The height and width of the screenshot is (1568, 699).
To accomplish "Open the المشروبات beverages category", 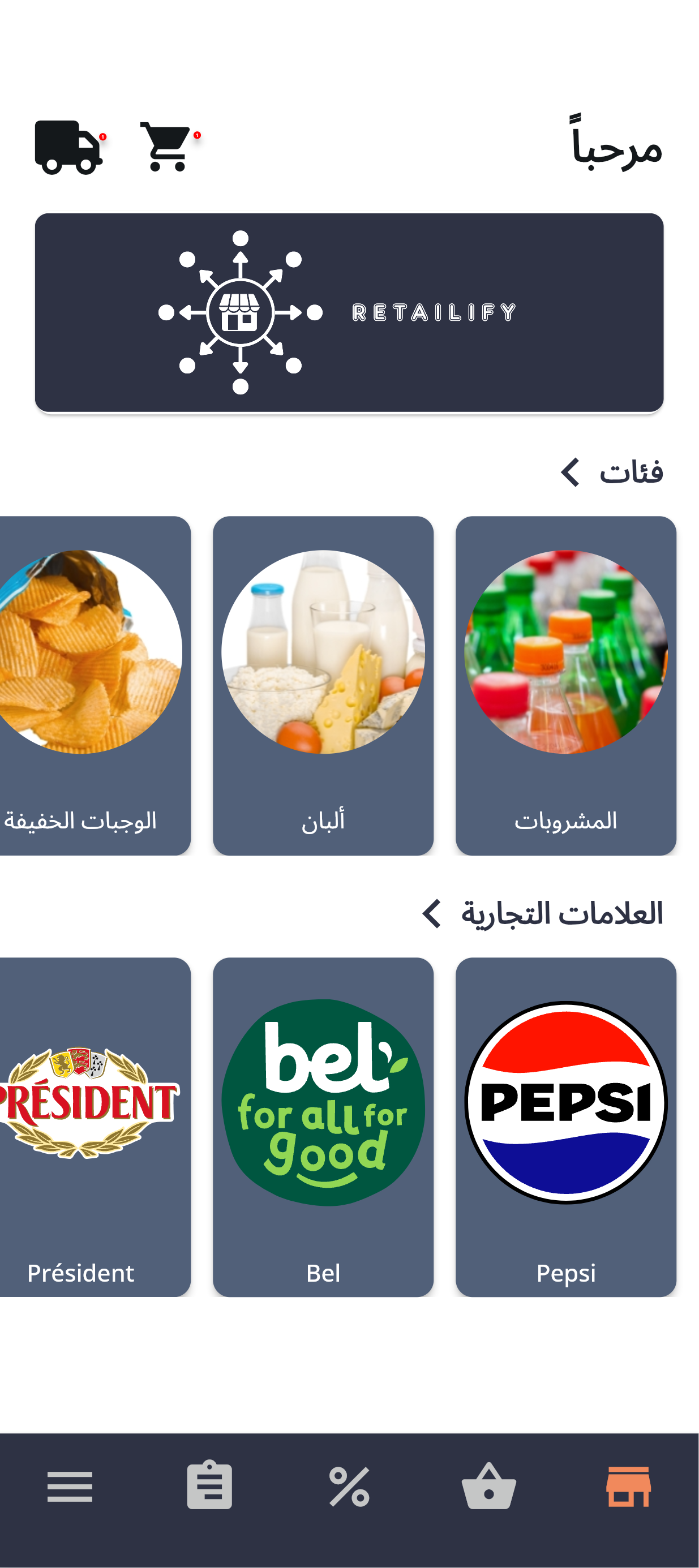I will click(x=565, y=685).
